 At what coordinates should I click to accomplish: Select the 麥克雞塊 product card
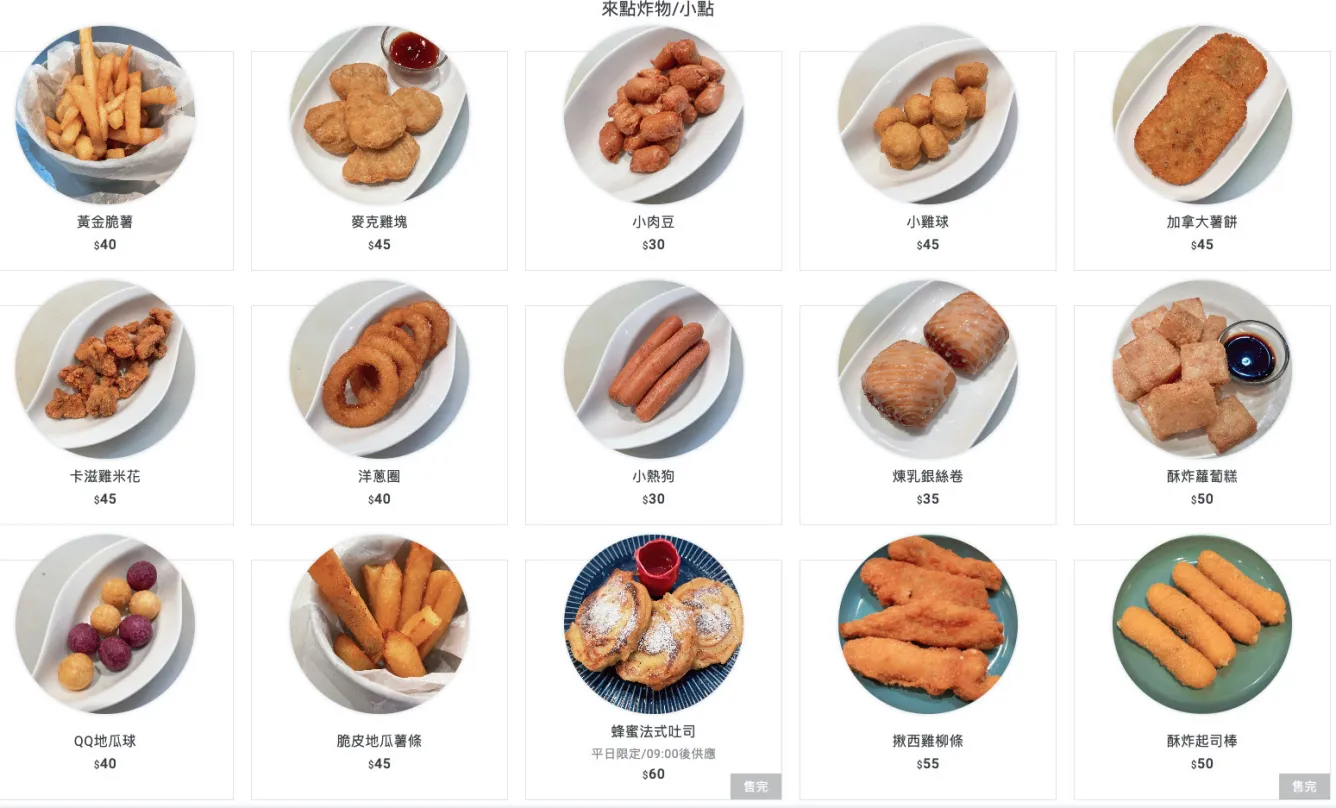[379, 160]
